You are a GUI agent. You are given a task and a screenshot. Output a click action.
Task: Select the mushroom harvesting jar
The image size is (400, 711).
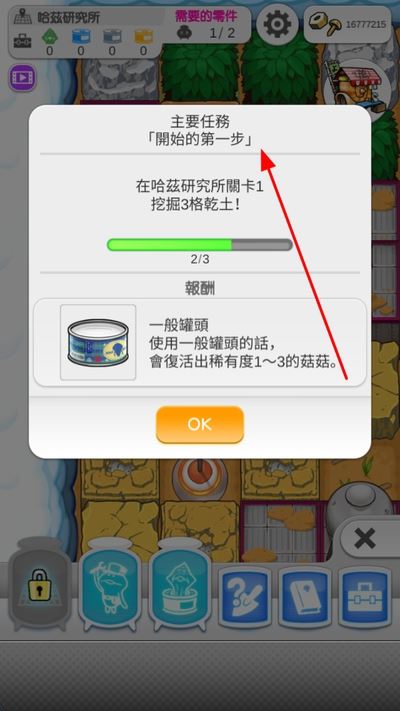[x=110, y=586]
